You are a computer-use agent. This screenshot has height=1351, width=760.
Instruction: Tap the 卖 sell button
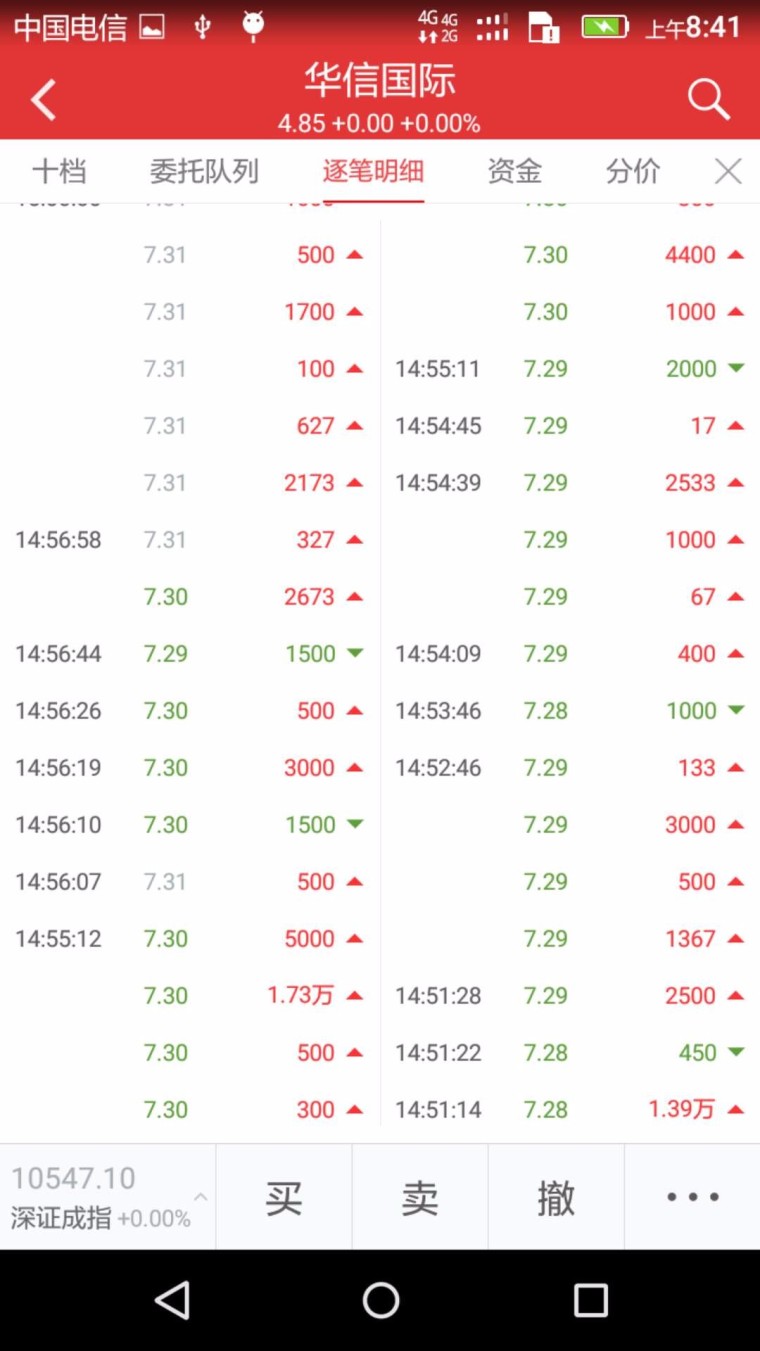420,1197
